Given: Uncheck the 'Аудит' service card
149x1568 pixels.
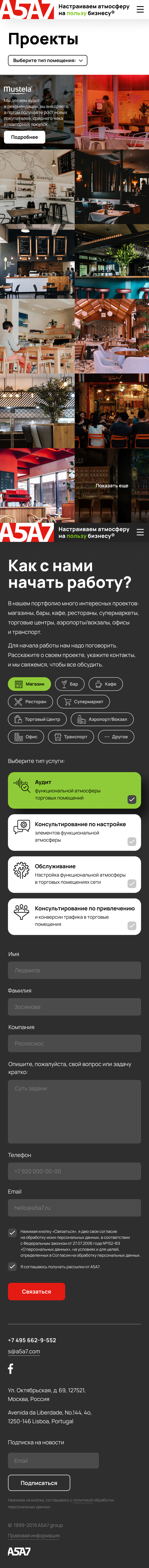Looking at the screenshot, I should tap(131, 799).
